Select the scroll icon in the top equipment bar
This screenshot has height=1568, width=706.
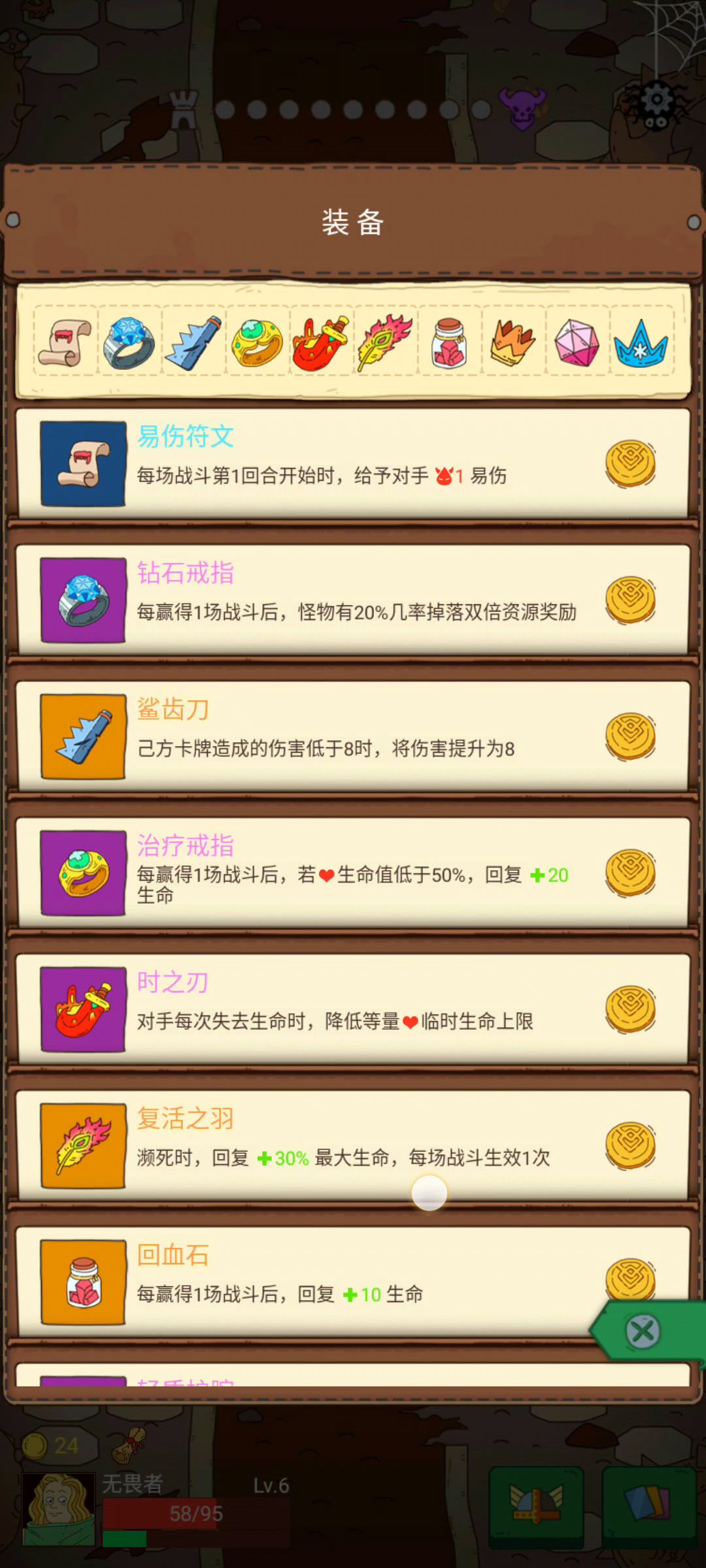tap(65, 342)
